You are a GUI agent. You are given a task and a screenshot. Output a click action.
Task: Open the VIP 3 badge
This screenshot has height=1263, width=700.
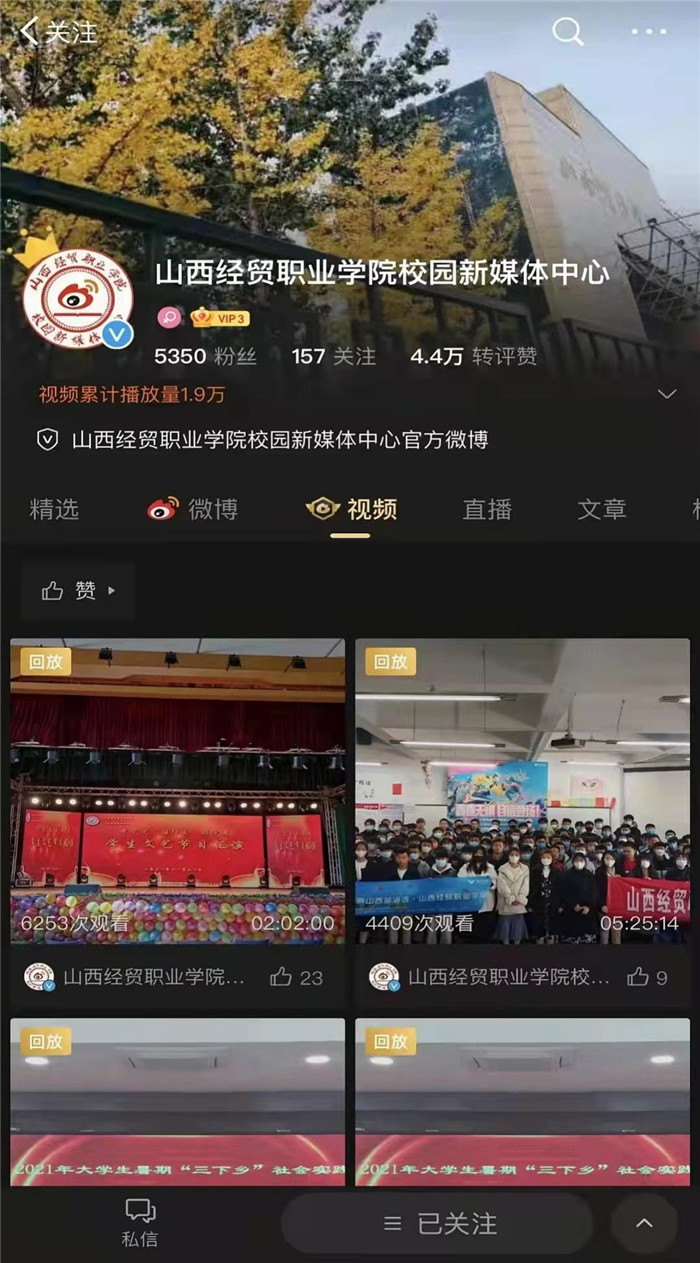pyautogui.click(x=219, y=318)
